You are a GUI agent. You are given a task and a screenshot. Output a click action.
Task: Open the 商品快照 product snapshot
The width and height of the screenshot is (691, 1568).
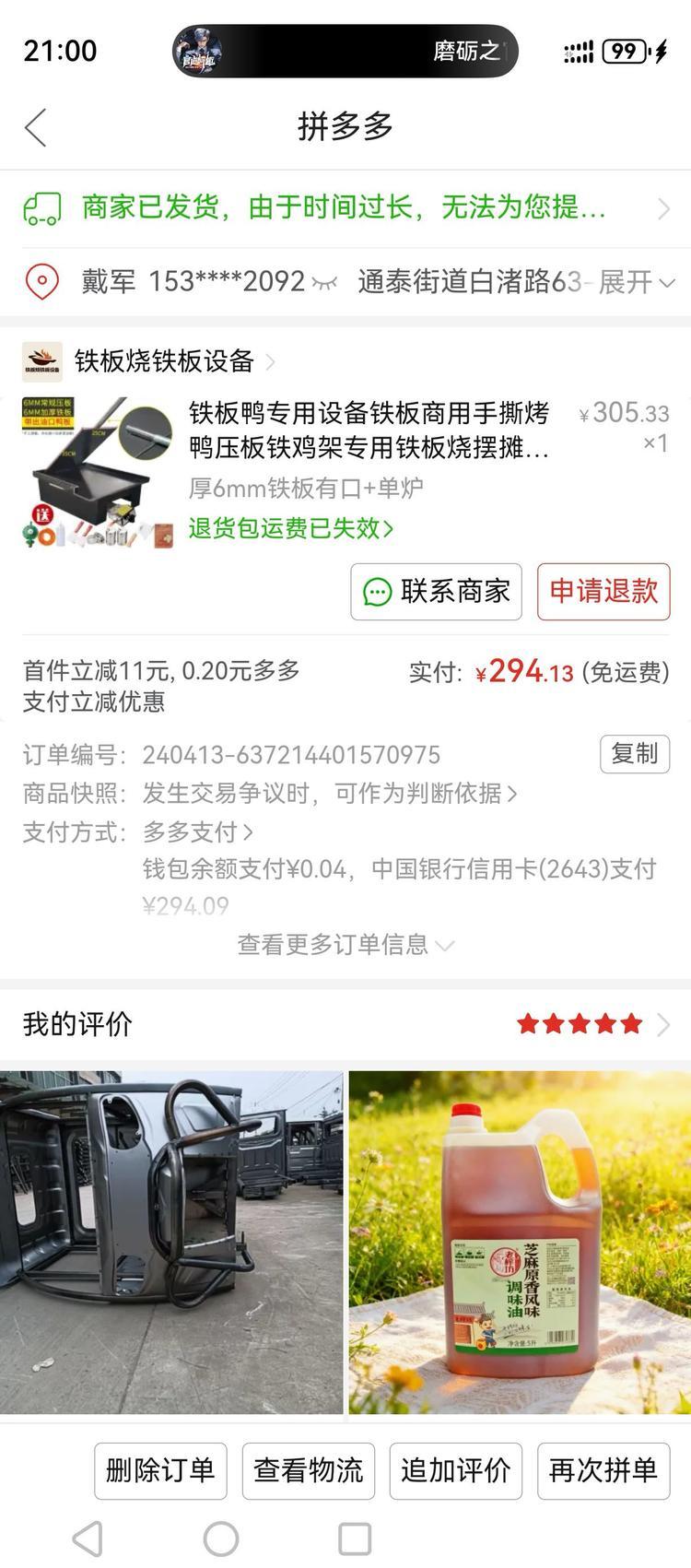click(329, 794)
